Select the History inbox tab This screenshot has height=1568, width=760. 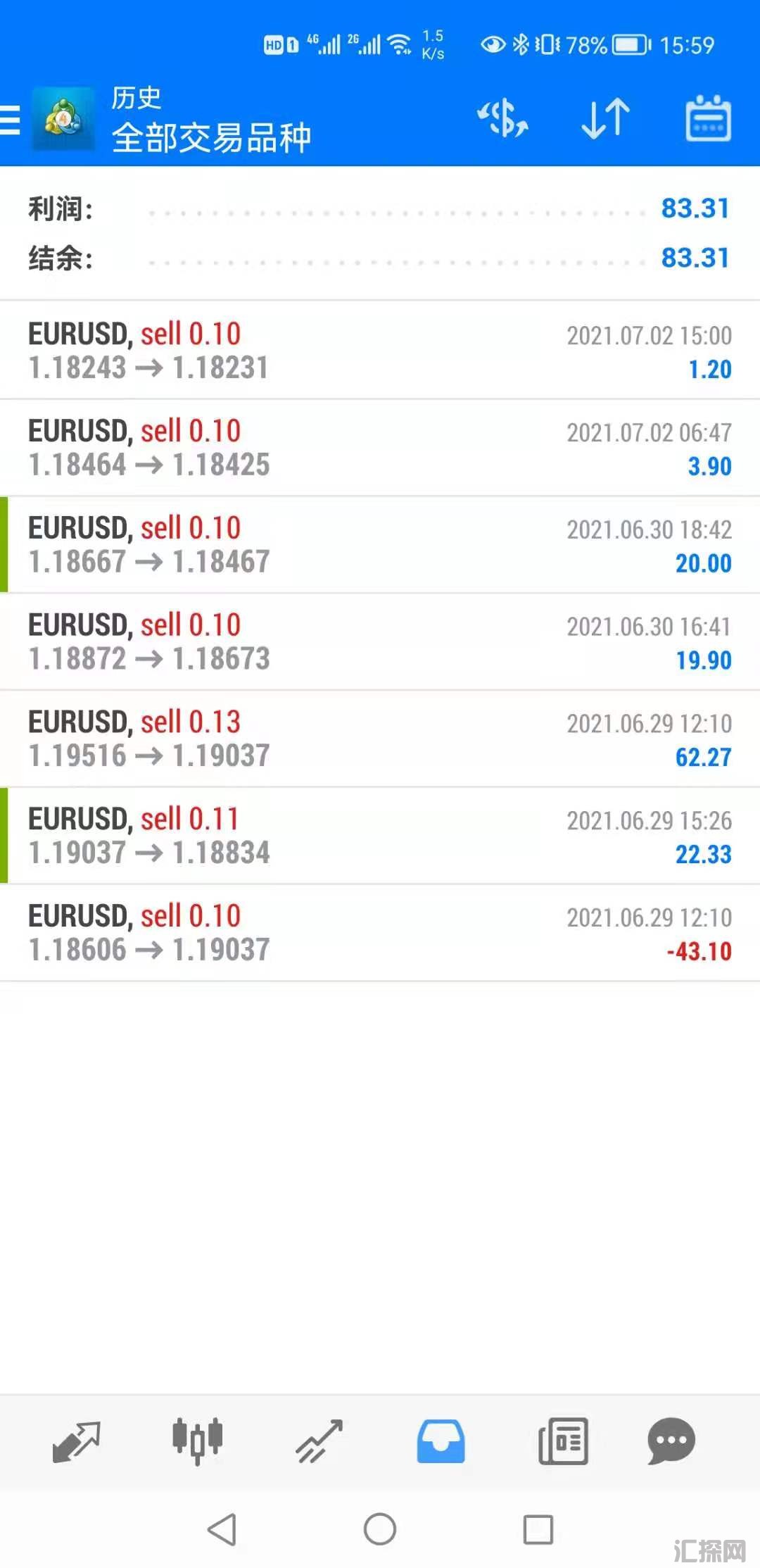[x=441, y=1441]
